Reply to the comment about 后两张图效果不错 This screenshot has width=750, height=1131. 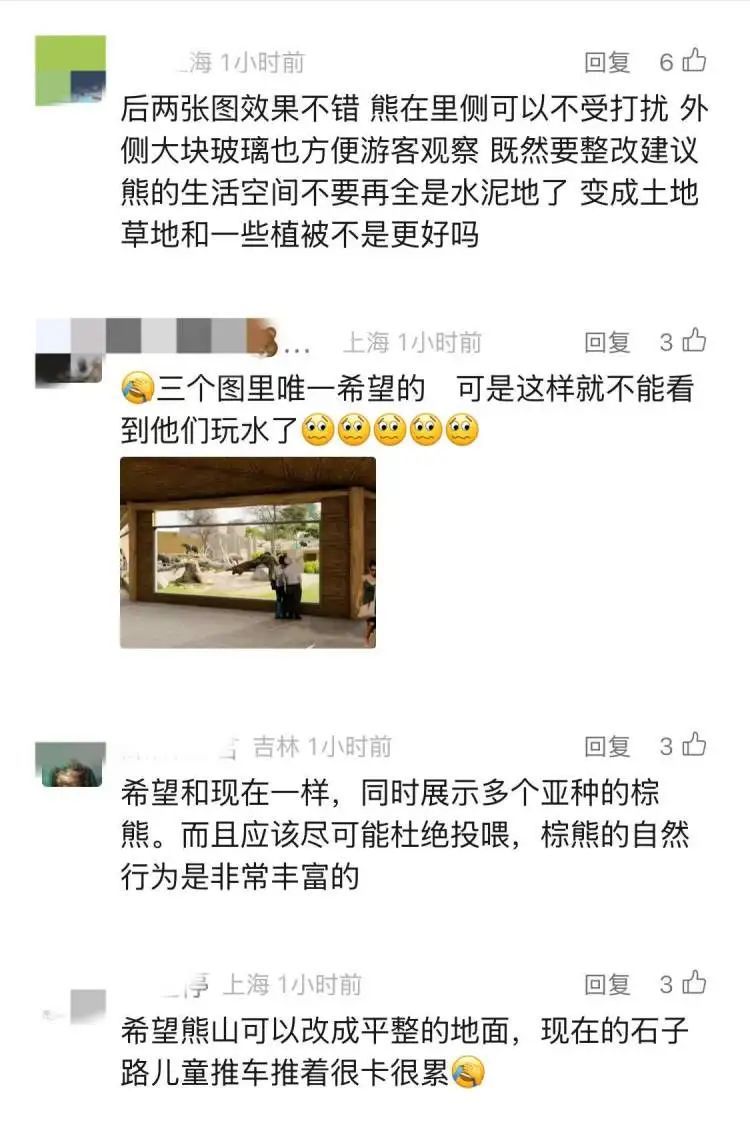(607, 62)
